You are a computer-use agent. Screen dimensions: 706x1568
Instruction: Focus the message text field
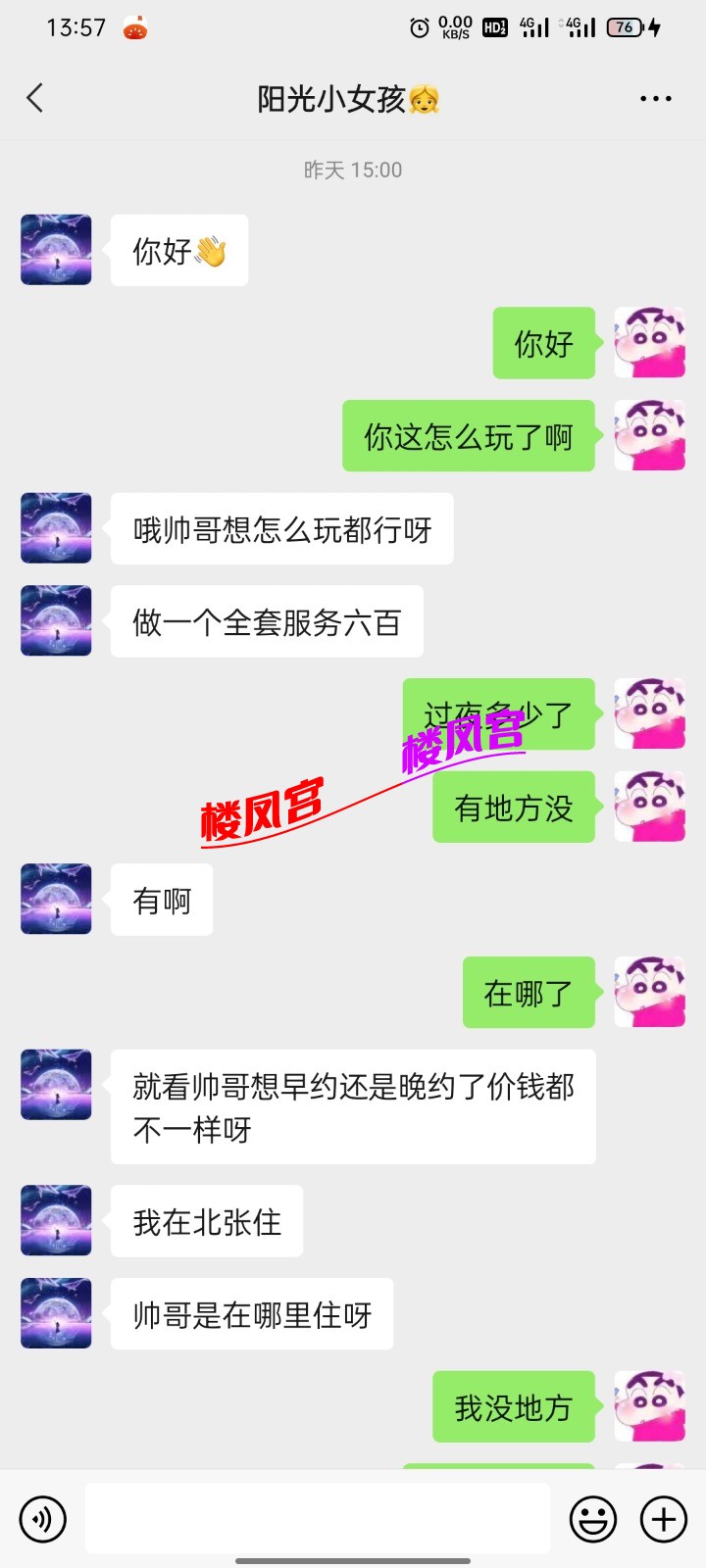pyautogui.click(x=317, y=1518)
